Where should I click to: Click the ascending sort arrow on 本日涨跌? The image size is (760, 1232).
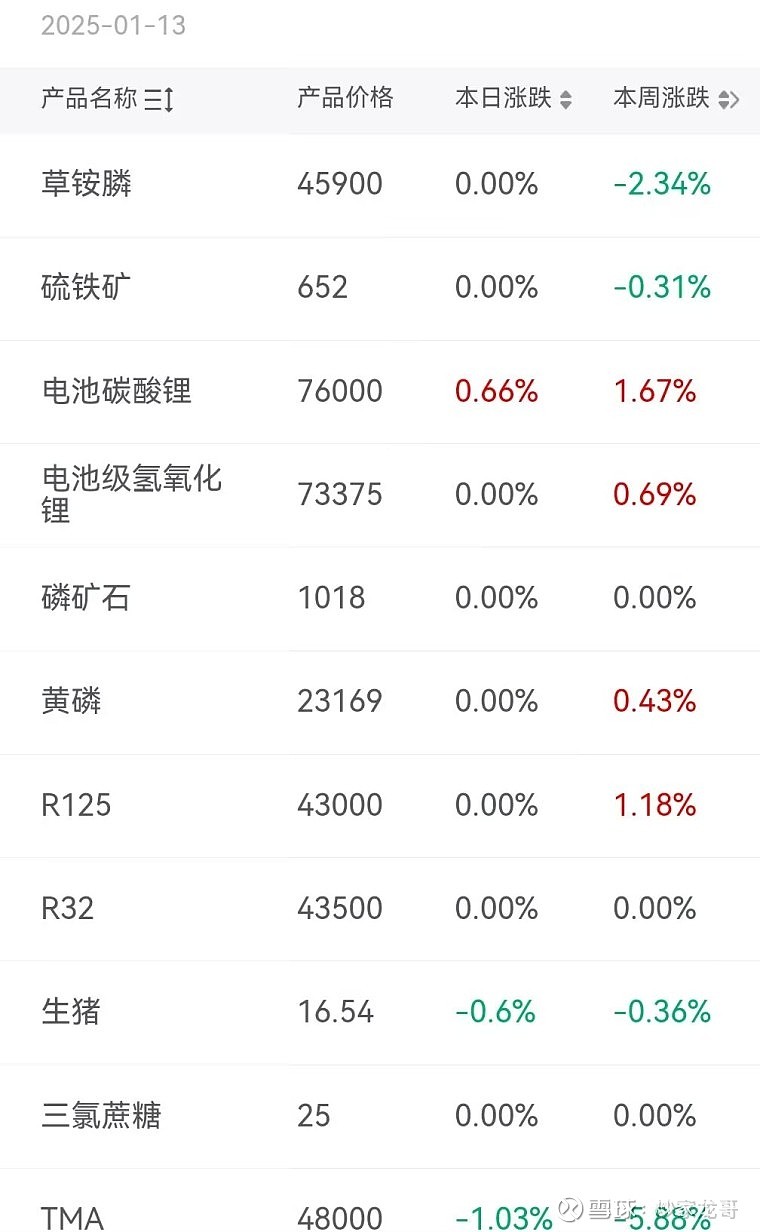click(x=564, y=93)
